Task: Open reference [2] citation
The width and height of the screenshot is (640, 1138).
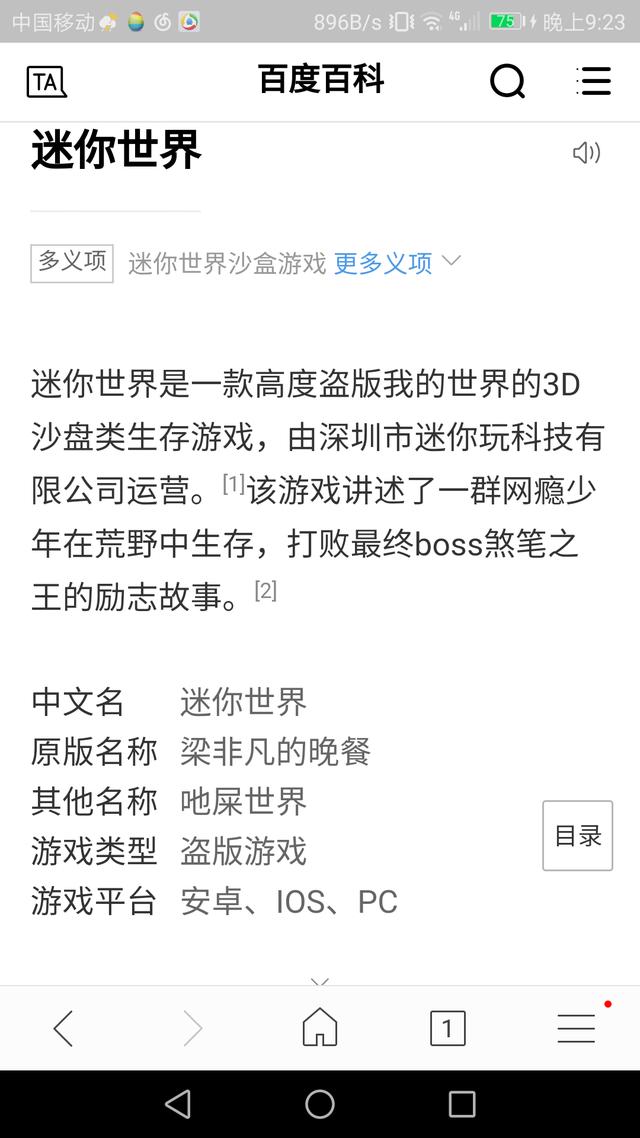Action: (x=265, y=590)
